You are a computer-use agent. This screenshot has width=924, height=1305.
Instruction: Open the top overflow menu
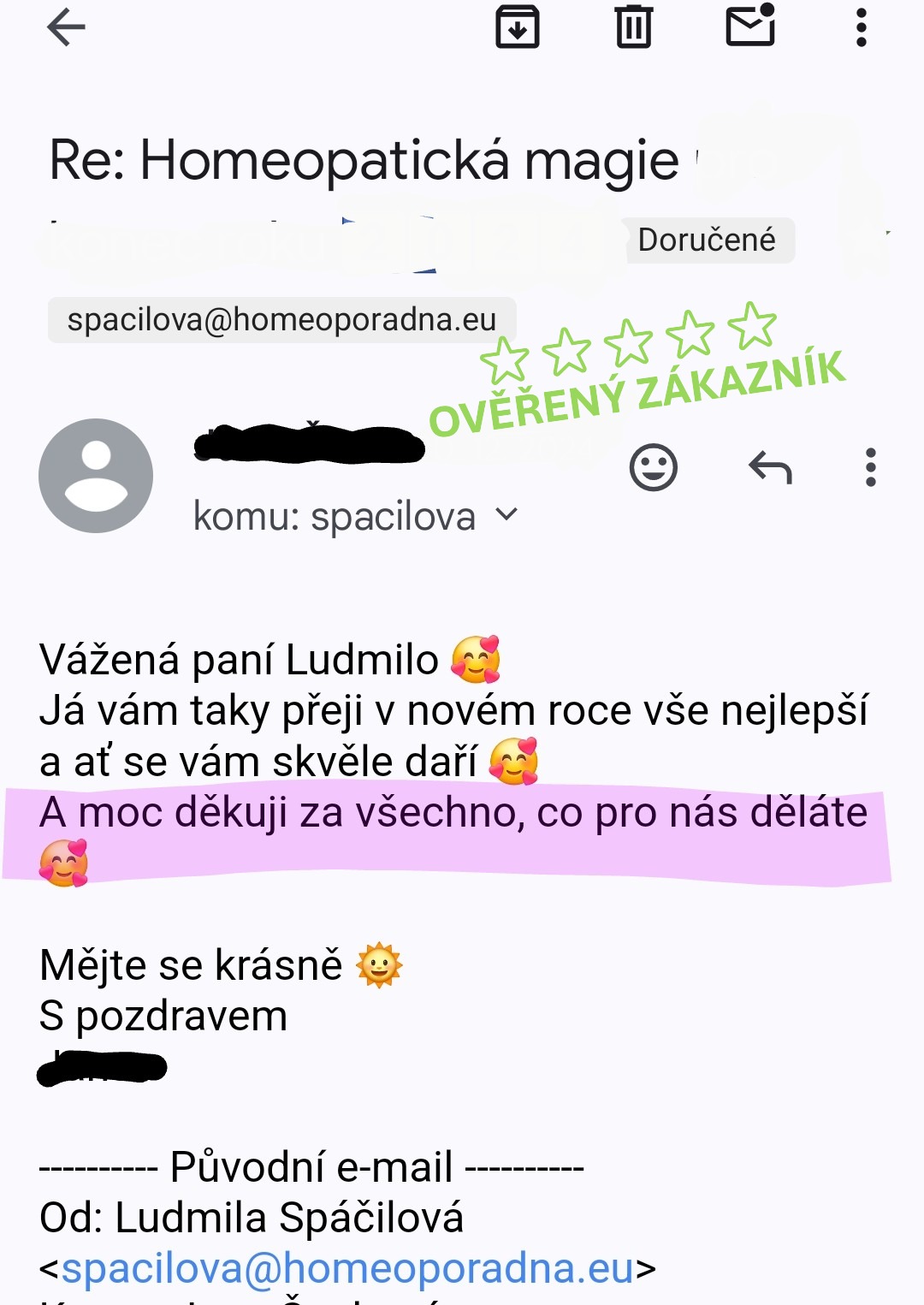click(x=862, y=27)
